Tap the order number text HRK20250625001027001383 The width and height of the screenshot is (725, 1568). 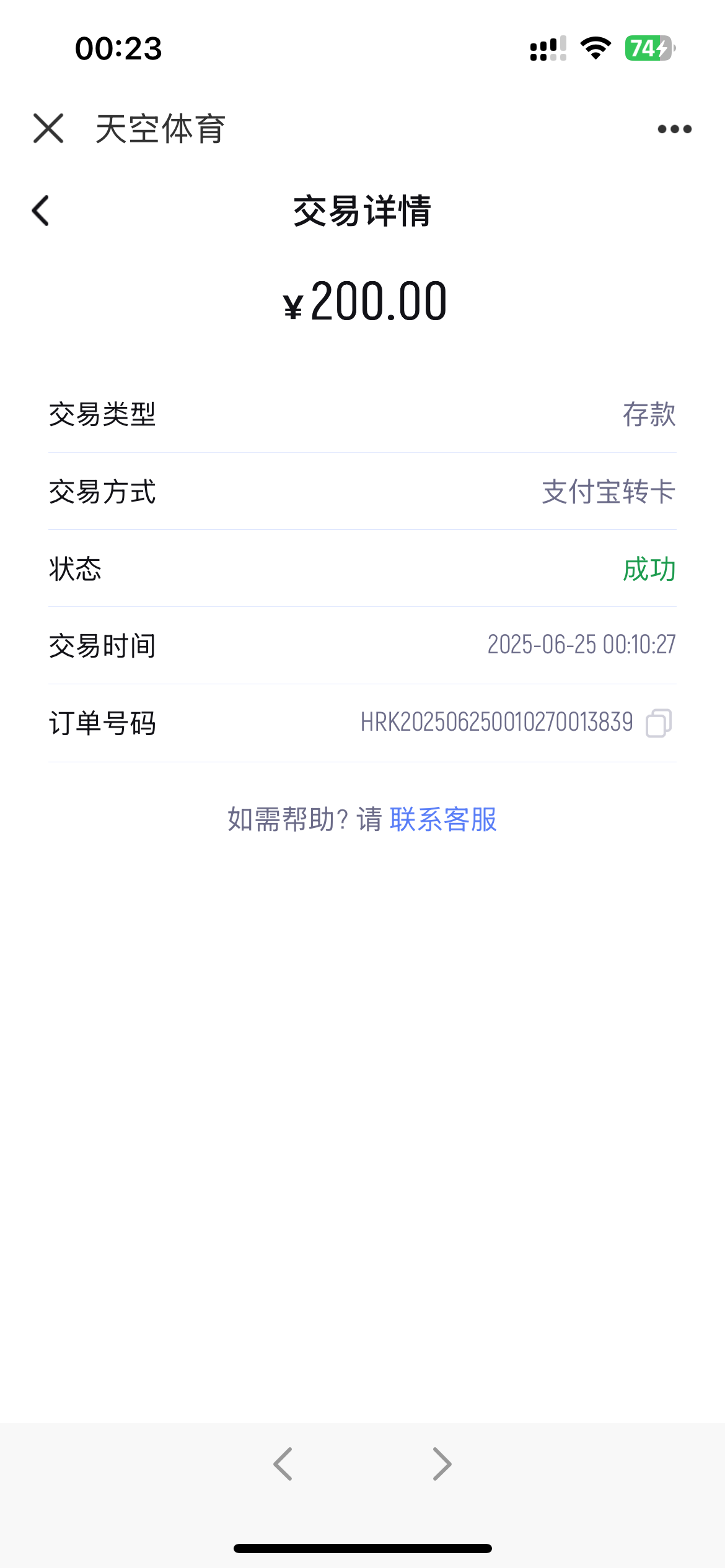[496, 722]
